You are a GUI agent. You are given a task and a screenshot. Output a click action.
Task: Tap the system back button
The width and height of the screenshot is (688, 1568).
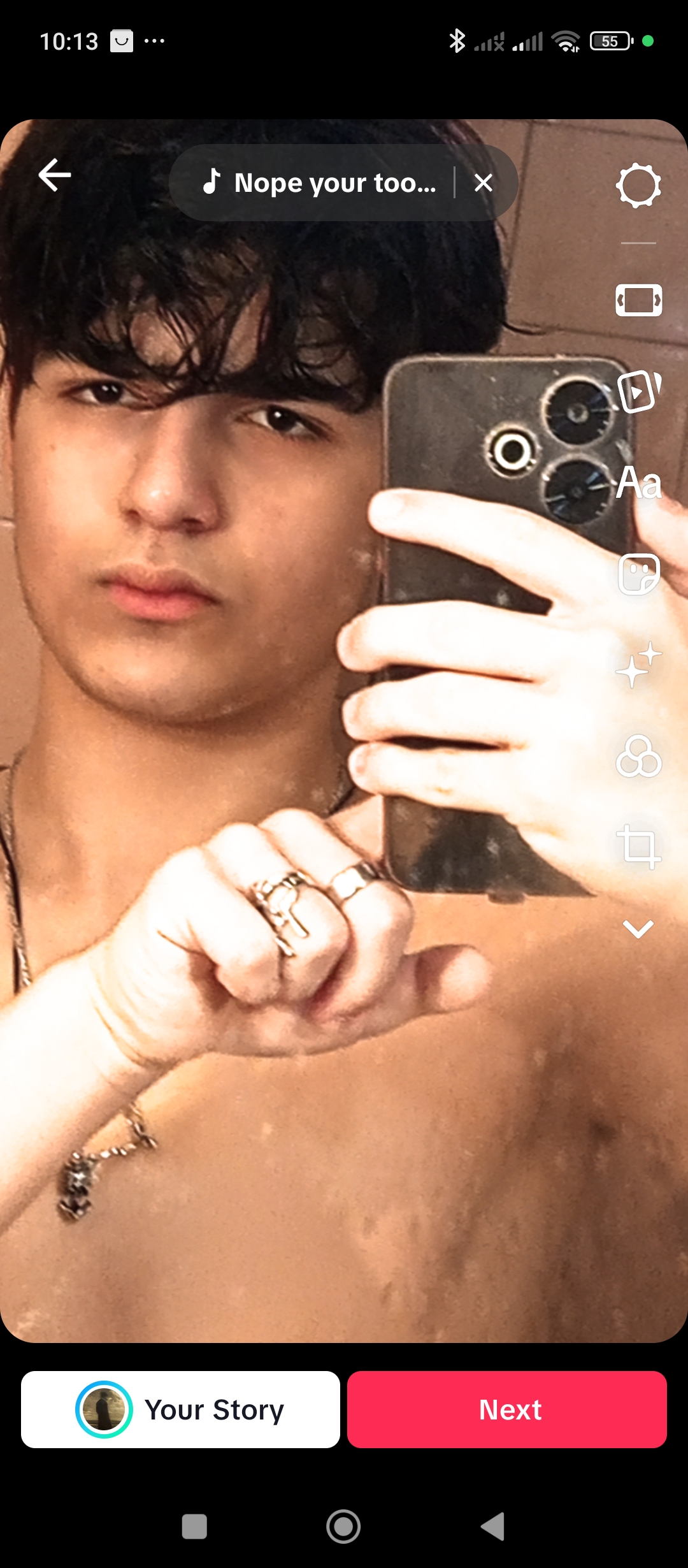[x=493, y=1527]
